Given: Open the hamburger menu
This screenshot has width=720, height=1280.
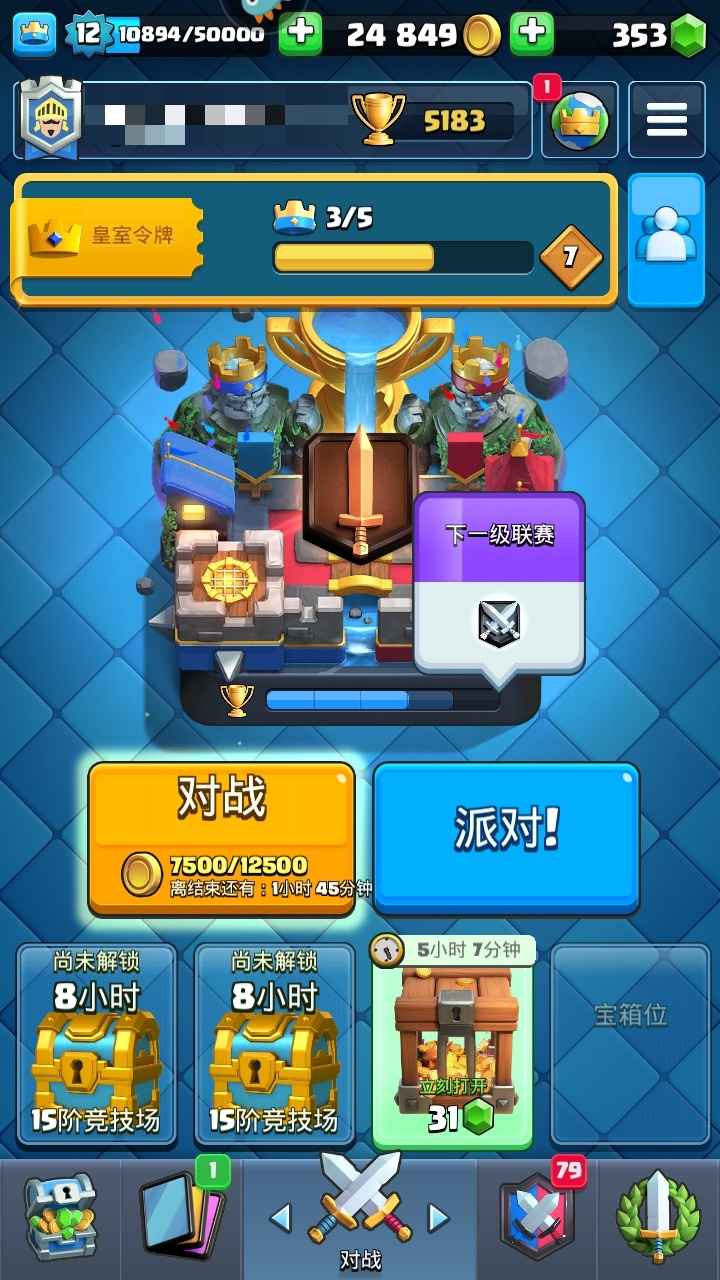Looking at the screenshot, I should point(666,120).
